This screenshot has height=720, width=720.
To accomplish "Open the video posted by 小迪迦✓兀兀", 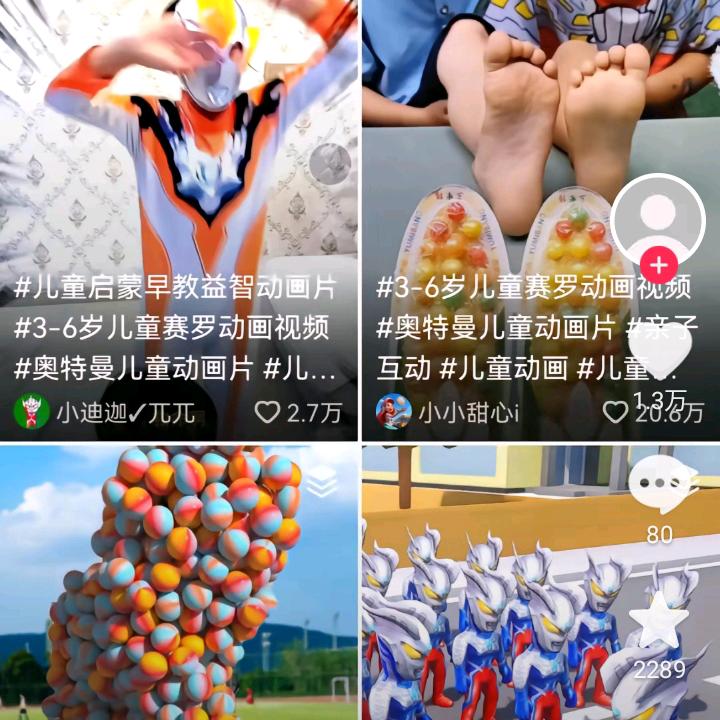I will point(179,219).
